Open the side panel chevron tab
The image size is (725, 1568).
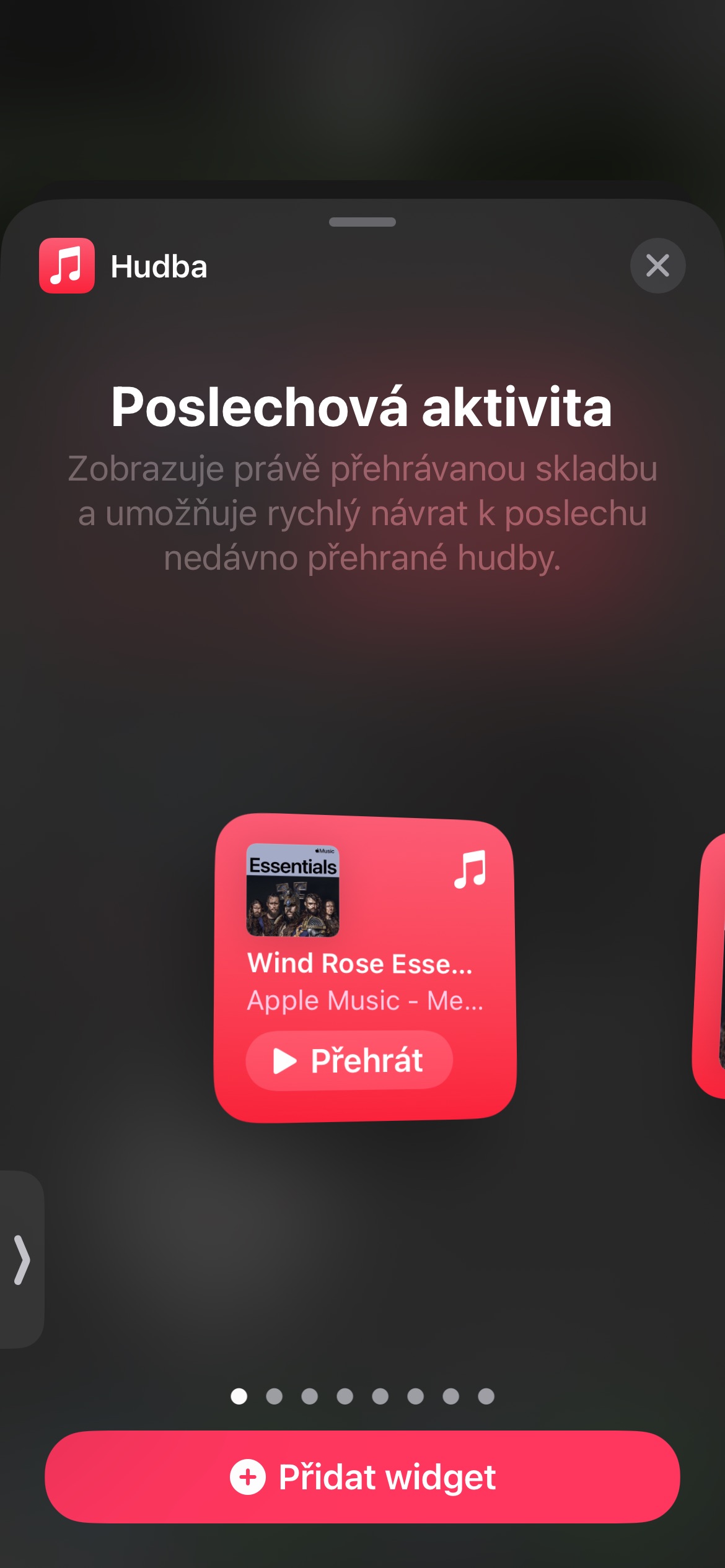click(x=22, y=1260)
